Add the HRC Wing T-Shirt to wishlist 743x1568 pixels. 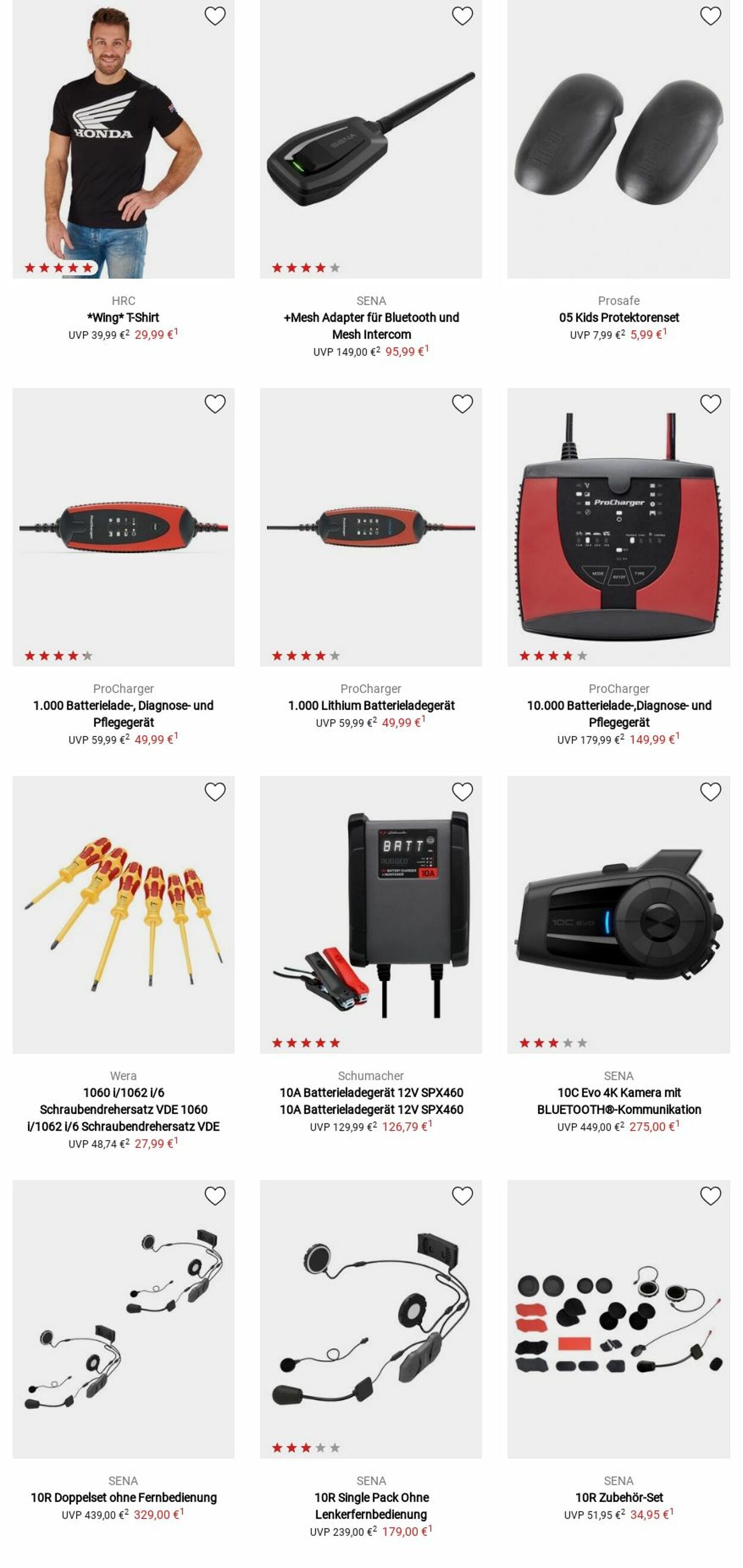[215, 16]
